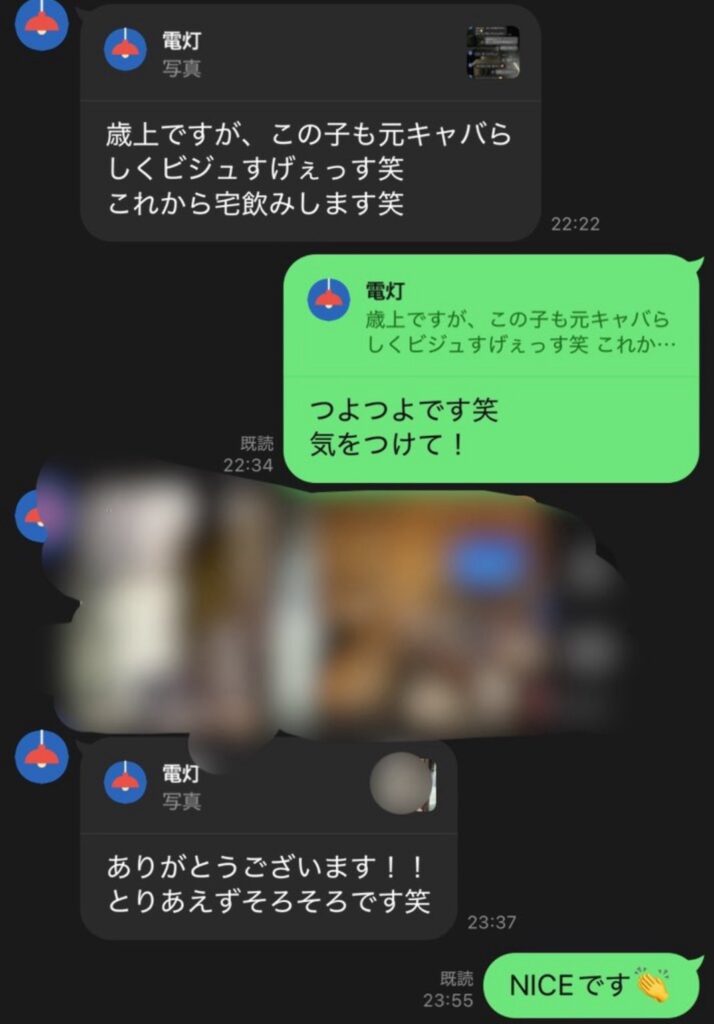
Task: Open 電灯's profile avatar beside ありがとうございます message
Action: (x=41, y=757)
